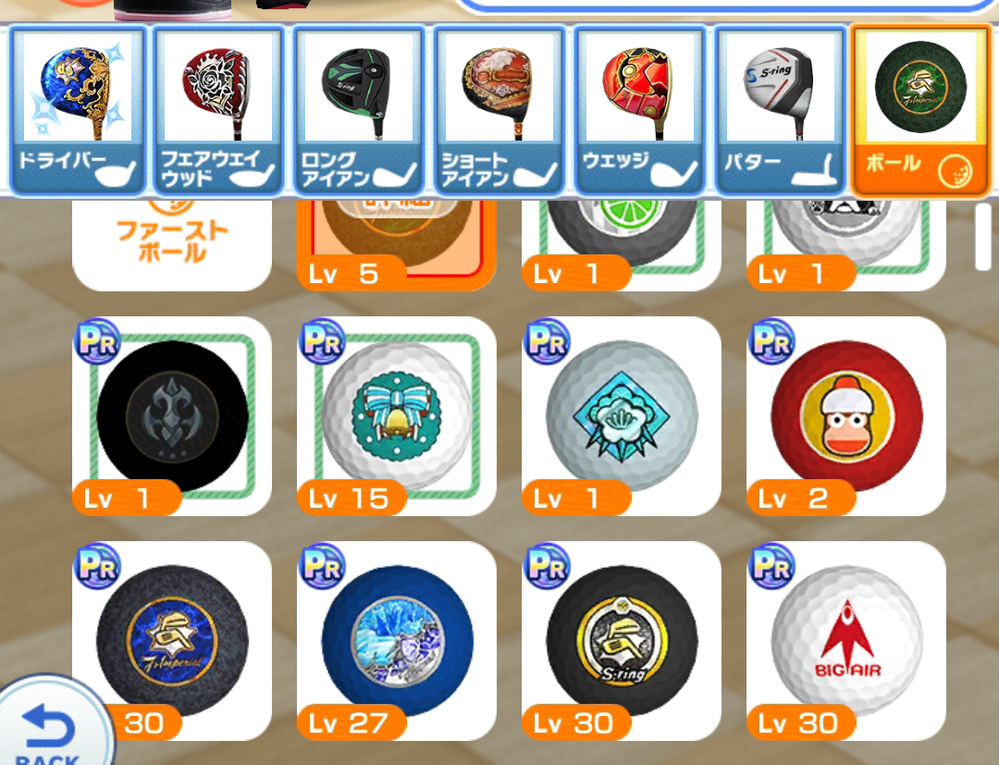Viewport: 999px width, 765px height.
Task: Choose the BIG AIR ball
Action: coord(846,640)
